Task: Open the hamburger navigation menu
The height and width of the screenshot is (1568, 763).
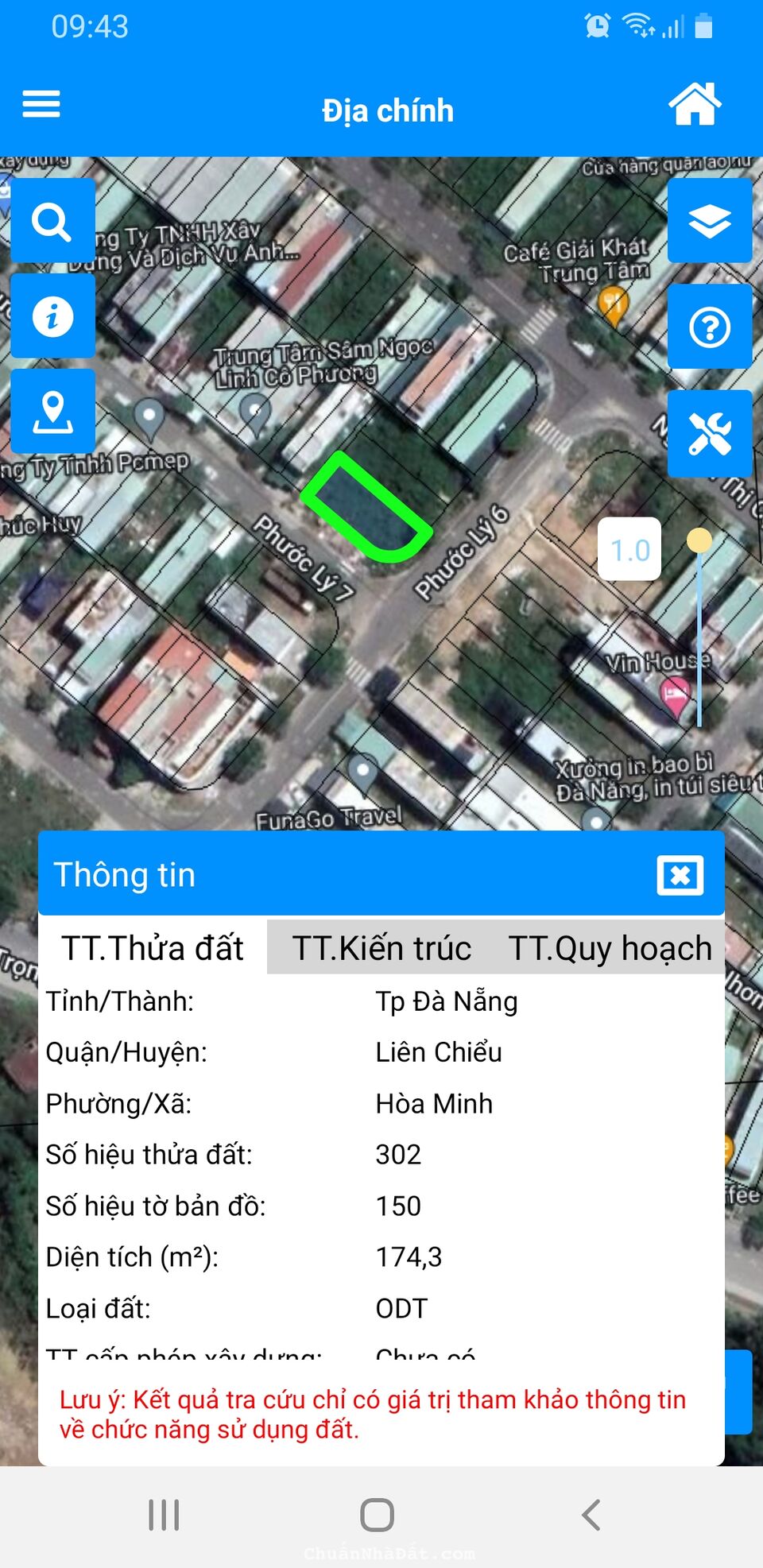Action: (x=41, y=103)
